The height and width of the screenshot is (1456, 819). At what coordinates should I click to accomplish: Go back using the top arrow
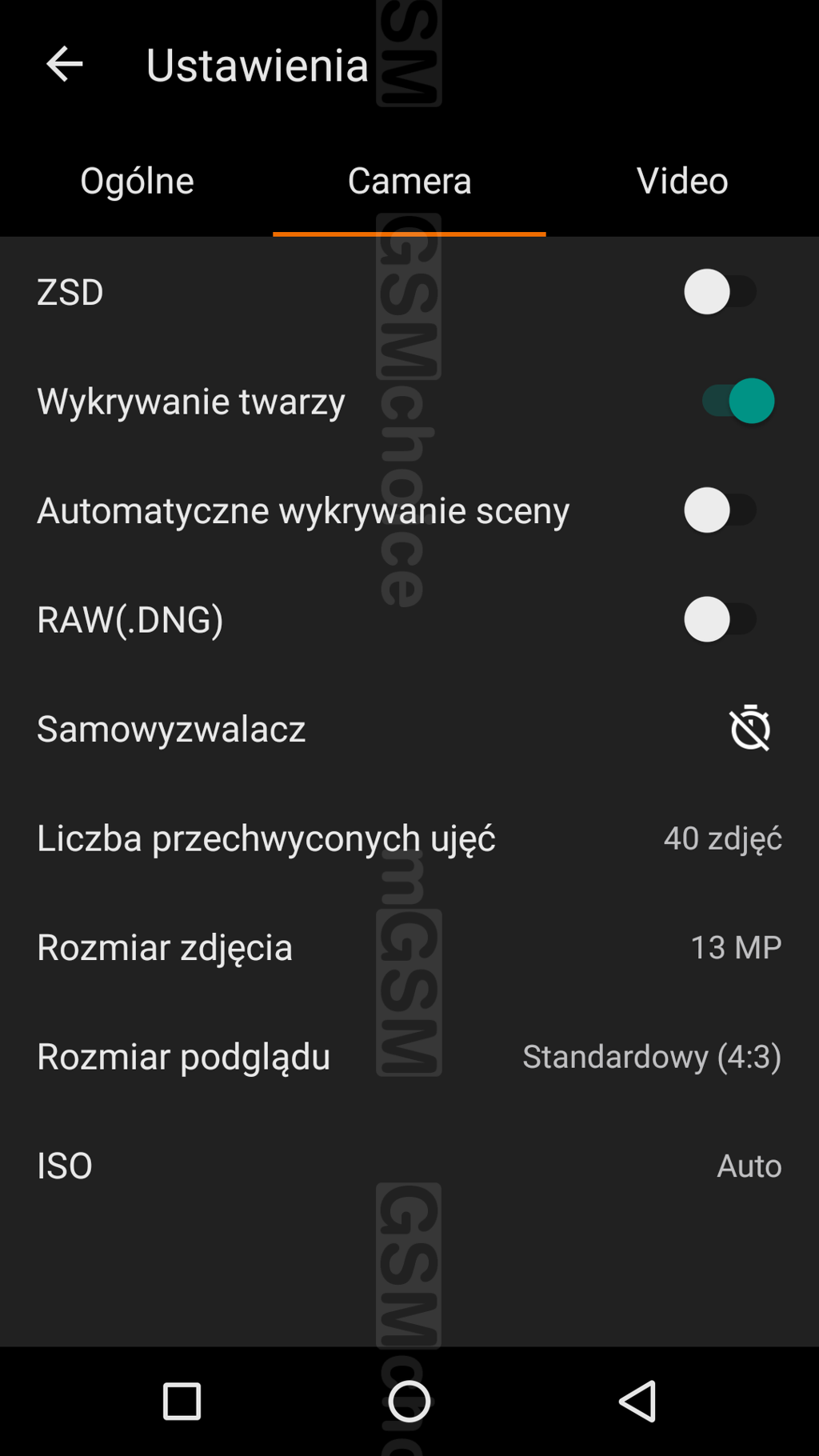64,64
